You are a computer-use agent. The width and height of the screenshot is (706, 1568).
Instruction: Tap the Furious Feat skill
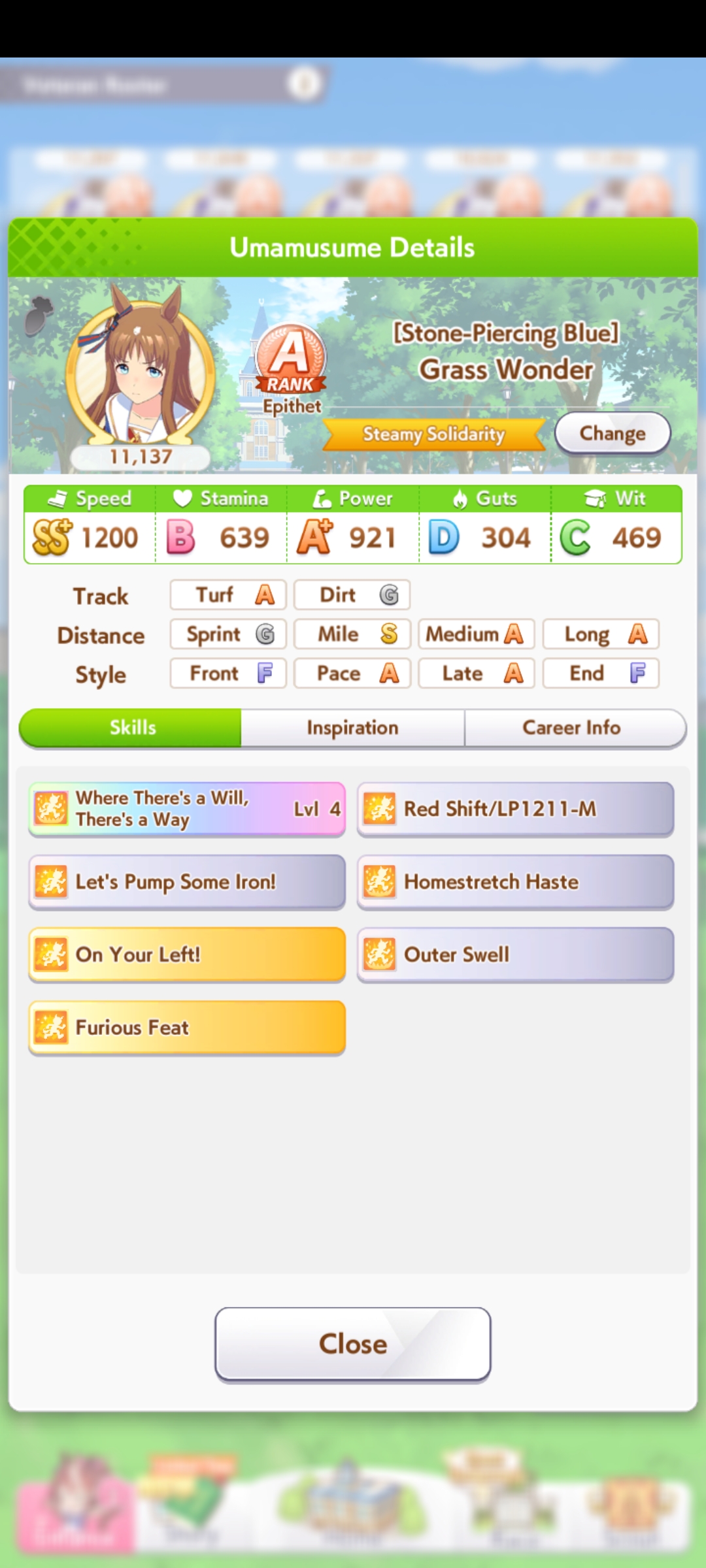tap(187, 1028)
